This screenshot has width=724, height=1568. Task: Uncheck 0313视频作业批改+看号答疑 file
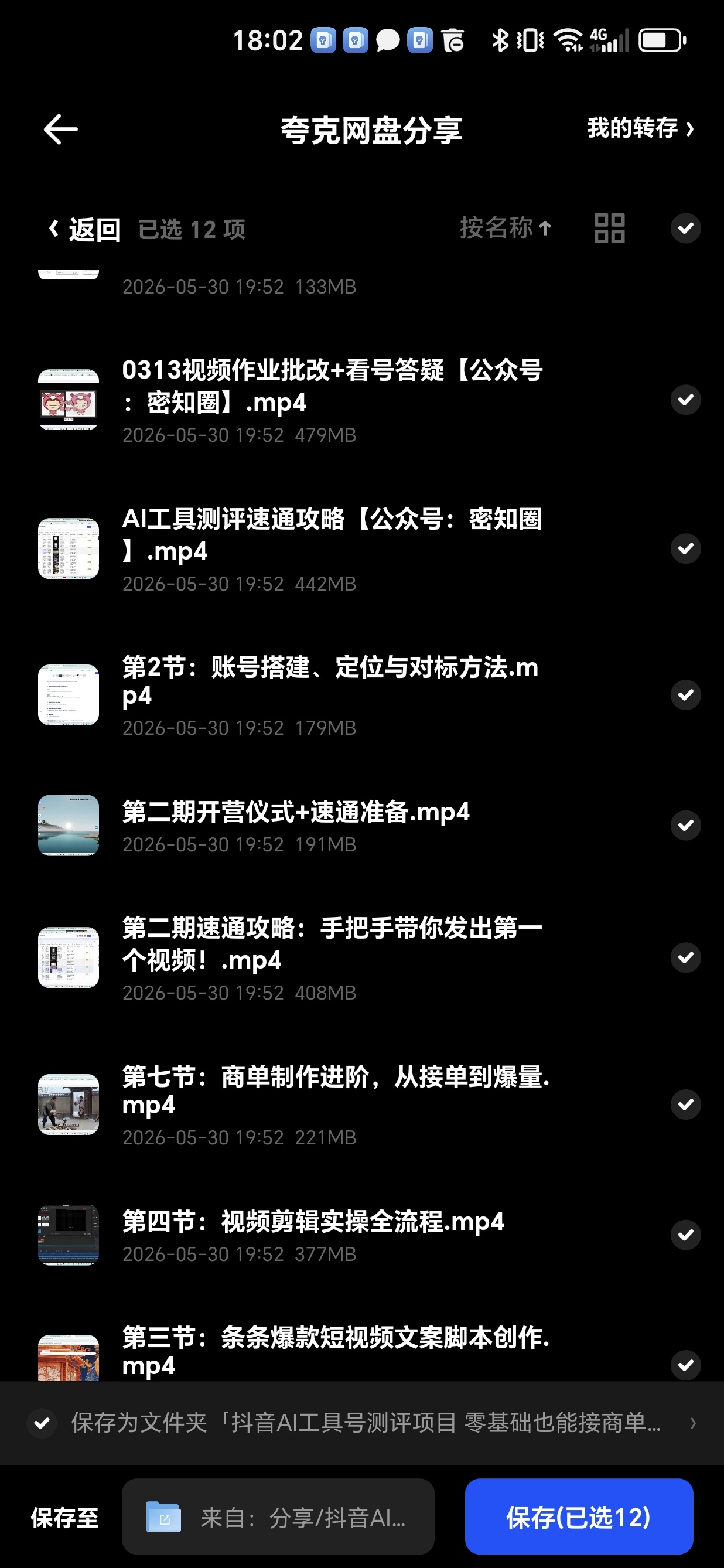tap(686, 400)
